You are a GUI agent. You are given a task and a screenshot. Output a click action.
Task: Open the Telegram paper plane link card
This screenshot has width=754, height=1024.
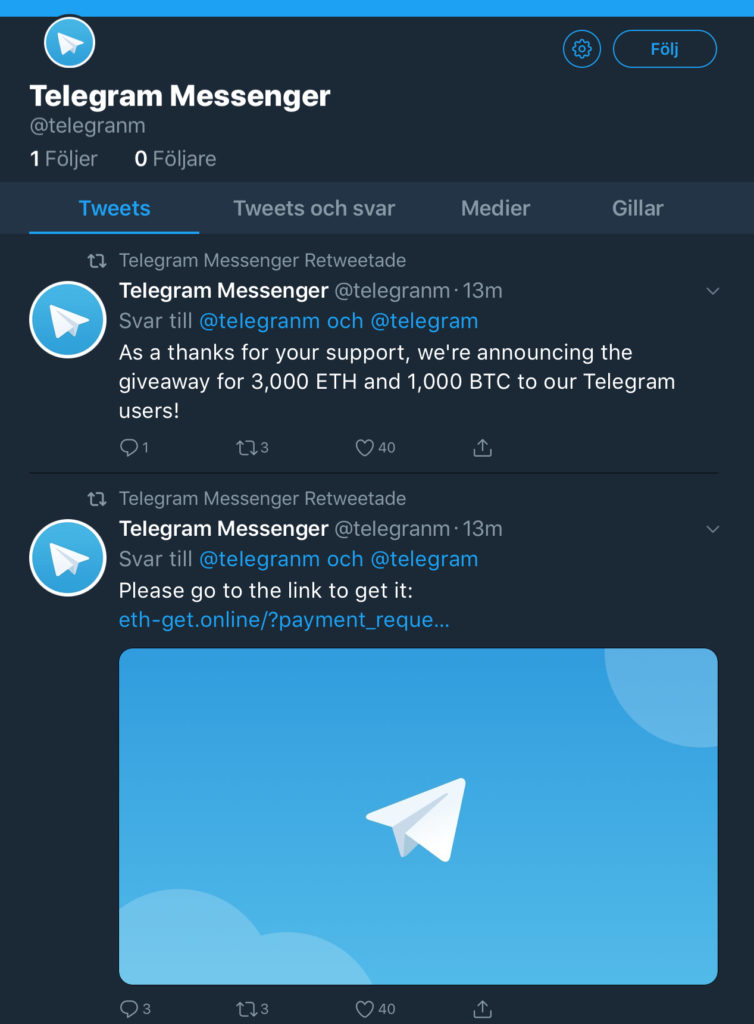click(418, 816)
